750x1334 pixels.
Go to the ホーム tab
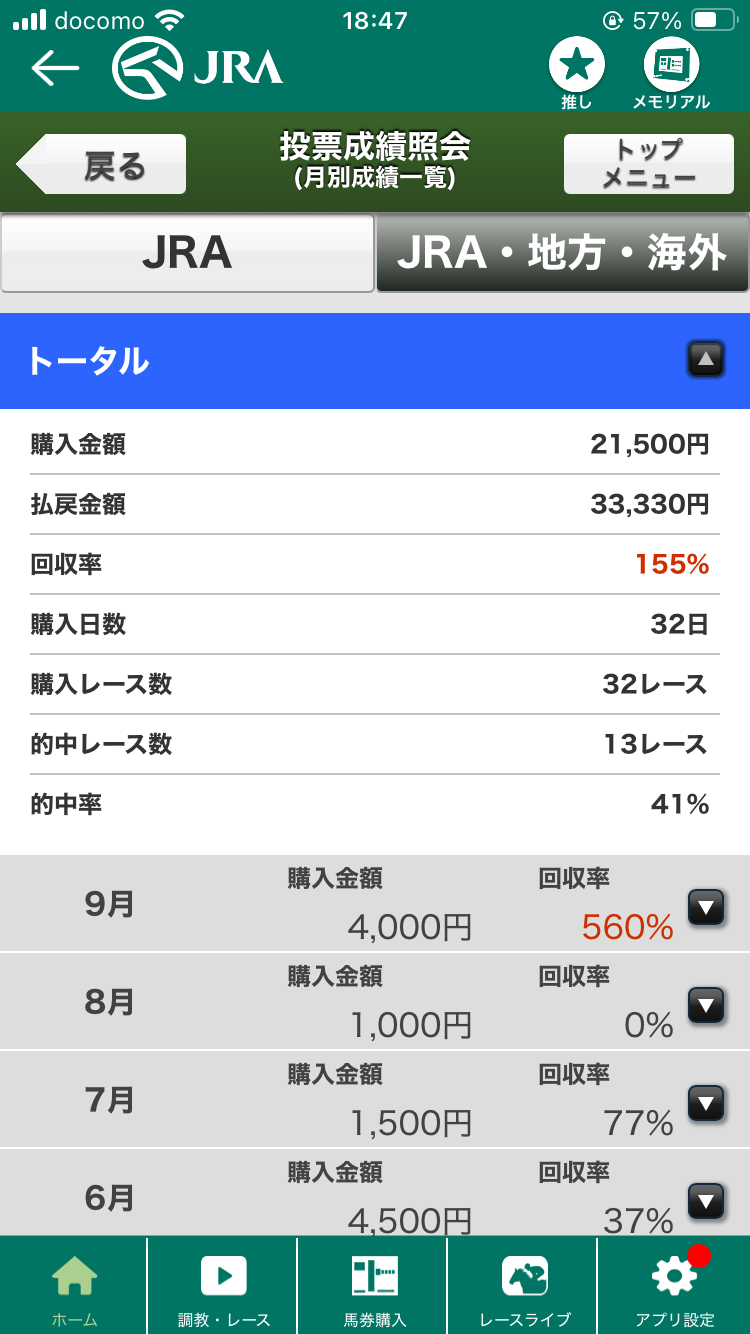tap(74, 1286)
